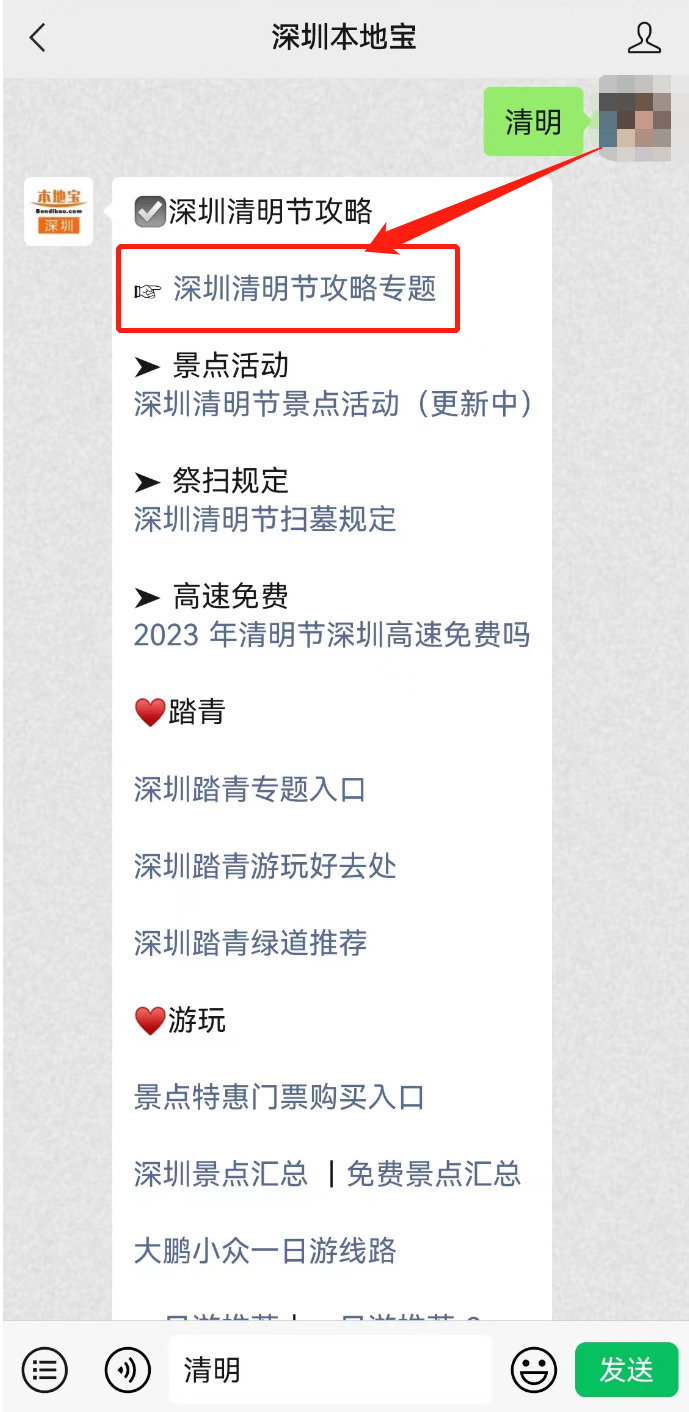
Task: Open the 景点特惠门票购买入口 link
Action: 279,1097
